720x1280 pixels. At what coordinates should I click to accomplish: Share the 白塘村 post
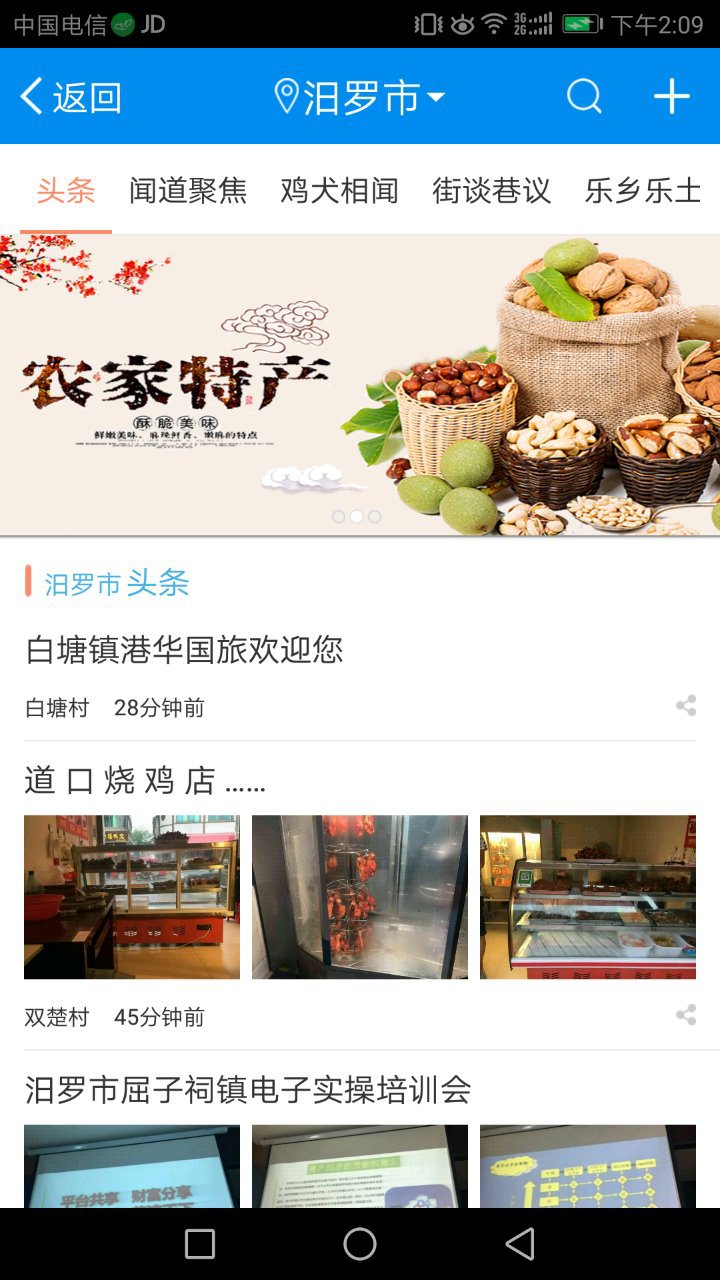coord(686,706)
